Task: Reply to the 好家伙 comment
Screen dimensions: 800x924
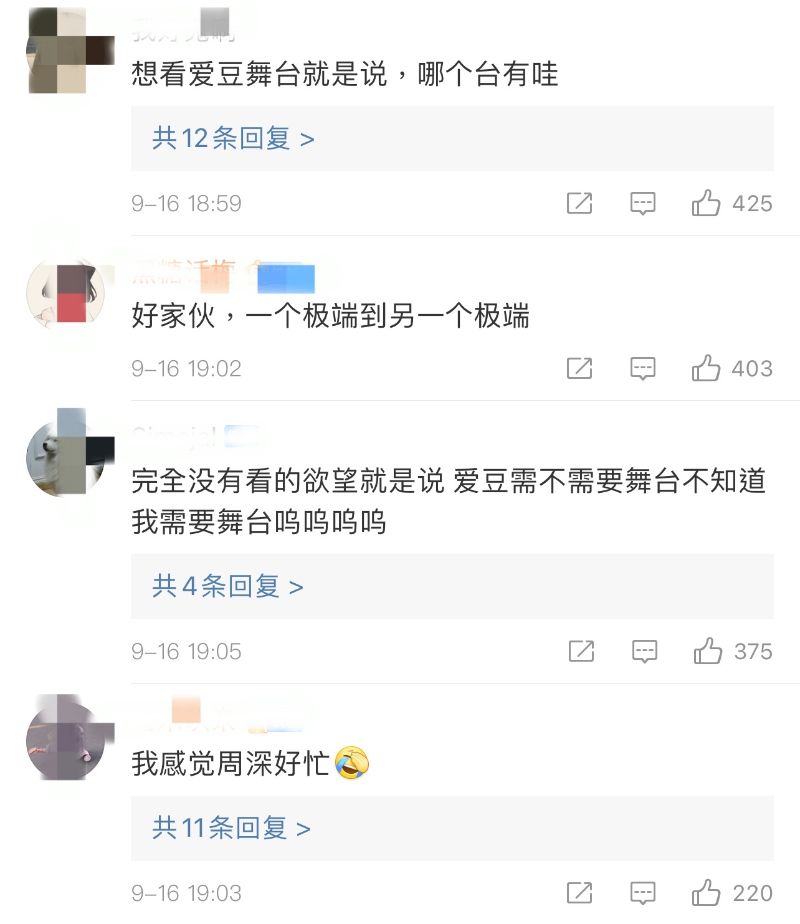Action: (x=642, y=368)
